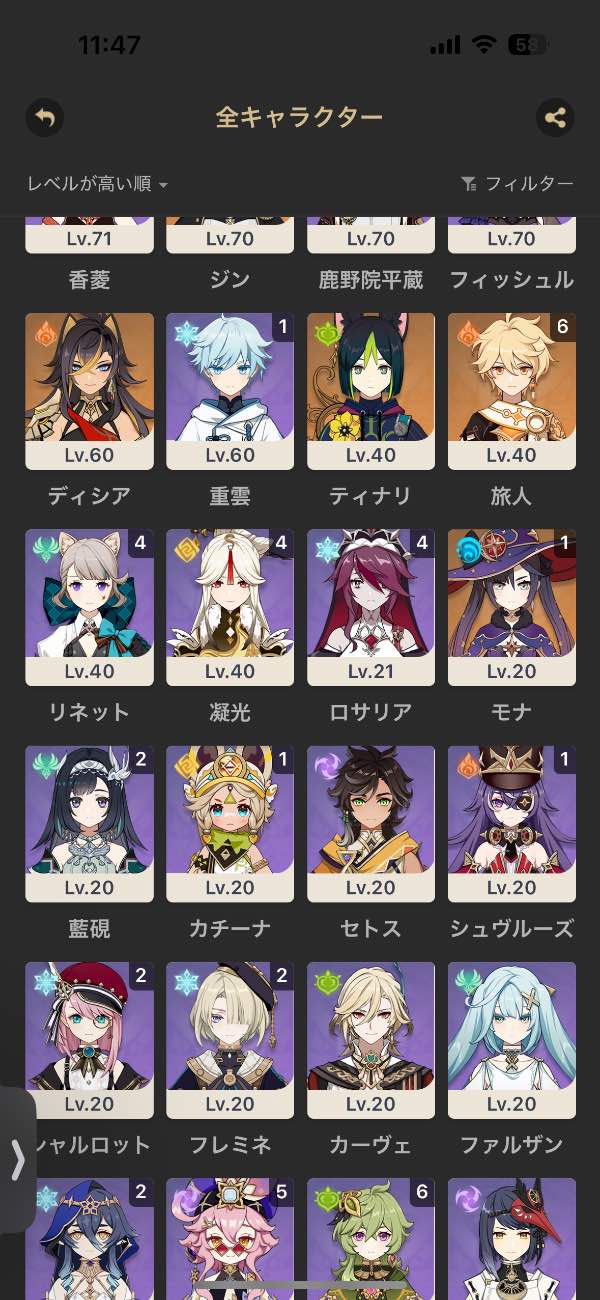Viewport: 600px width, 1300px height.
Task: Open ファルザン character details
Action: (x=512, y=1039)
